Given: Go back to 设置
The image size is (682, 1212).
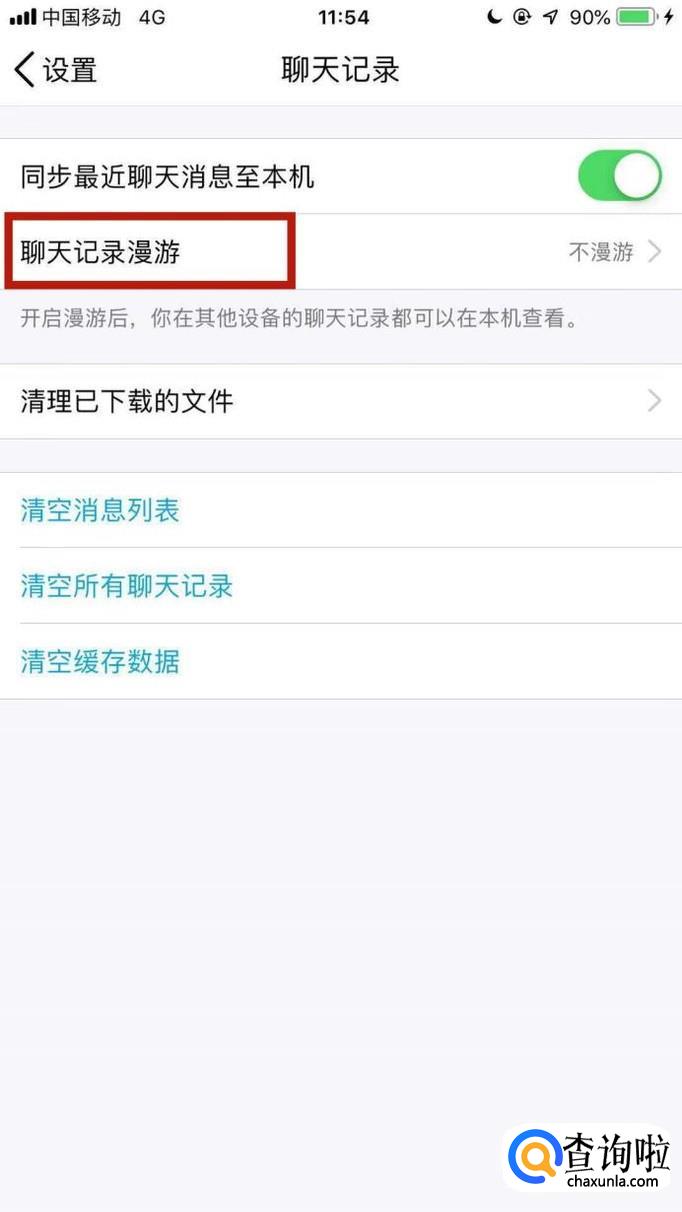Looking at the screenshot, I should point(56,70).
